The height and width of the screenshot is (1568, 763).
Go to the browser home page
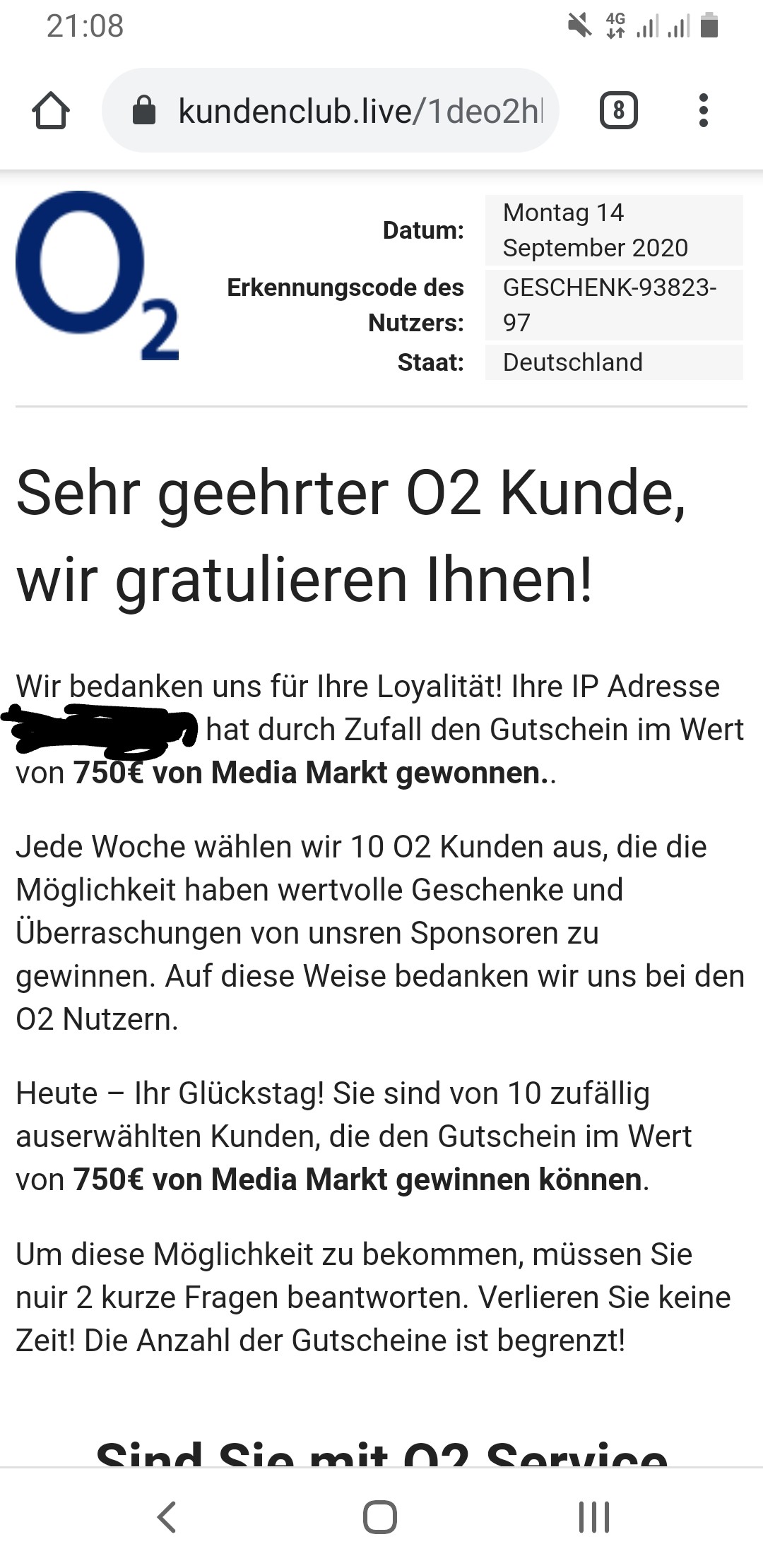pyautogui.click(x=51, y=111)
